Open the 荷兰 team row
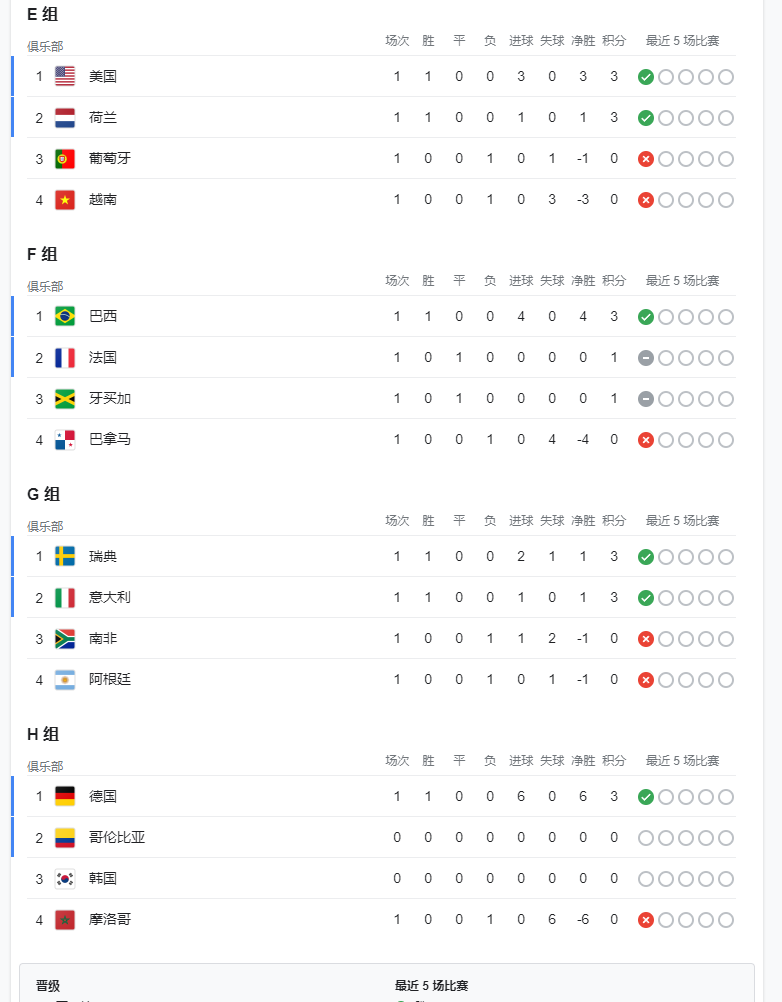Image resolution: width=782 pixels, height=1002 pixels. (x=102, y=117)
